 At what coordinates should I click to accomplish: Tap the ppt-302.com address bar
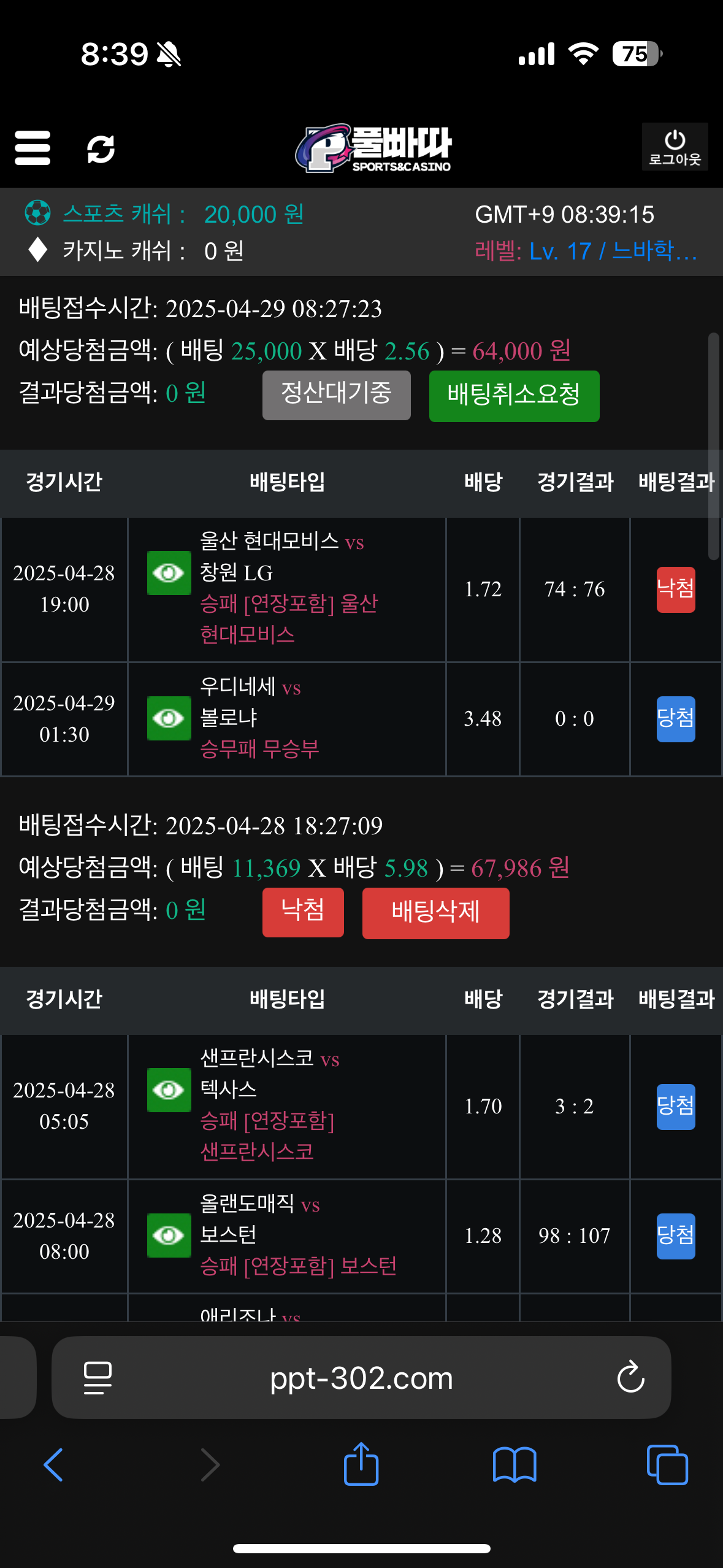[x=361, y=1378]
